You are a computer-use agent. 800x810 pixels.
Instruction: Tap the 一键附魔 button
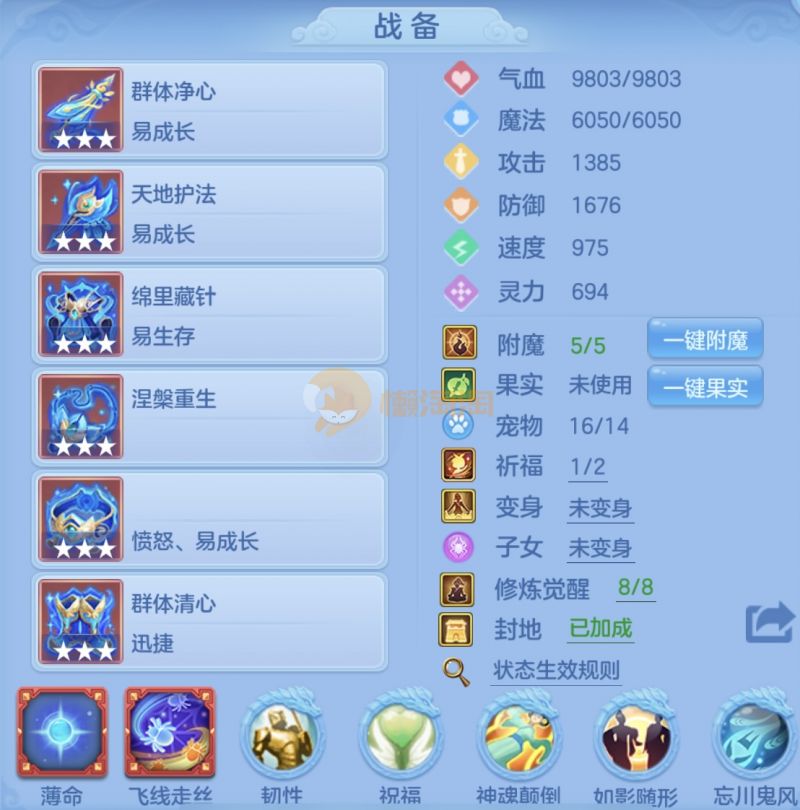705,340
